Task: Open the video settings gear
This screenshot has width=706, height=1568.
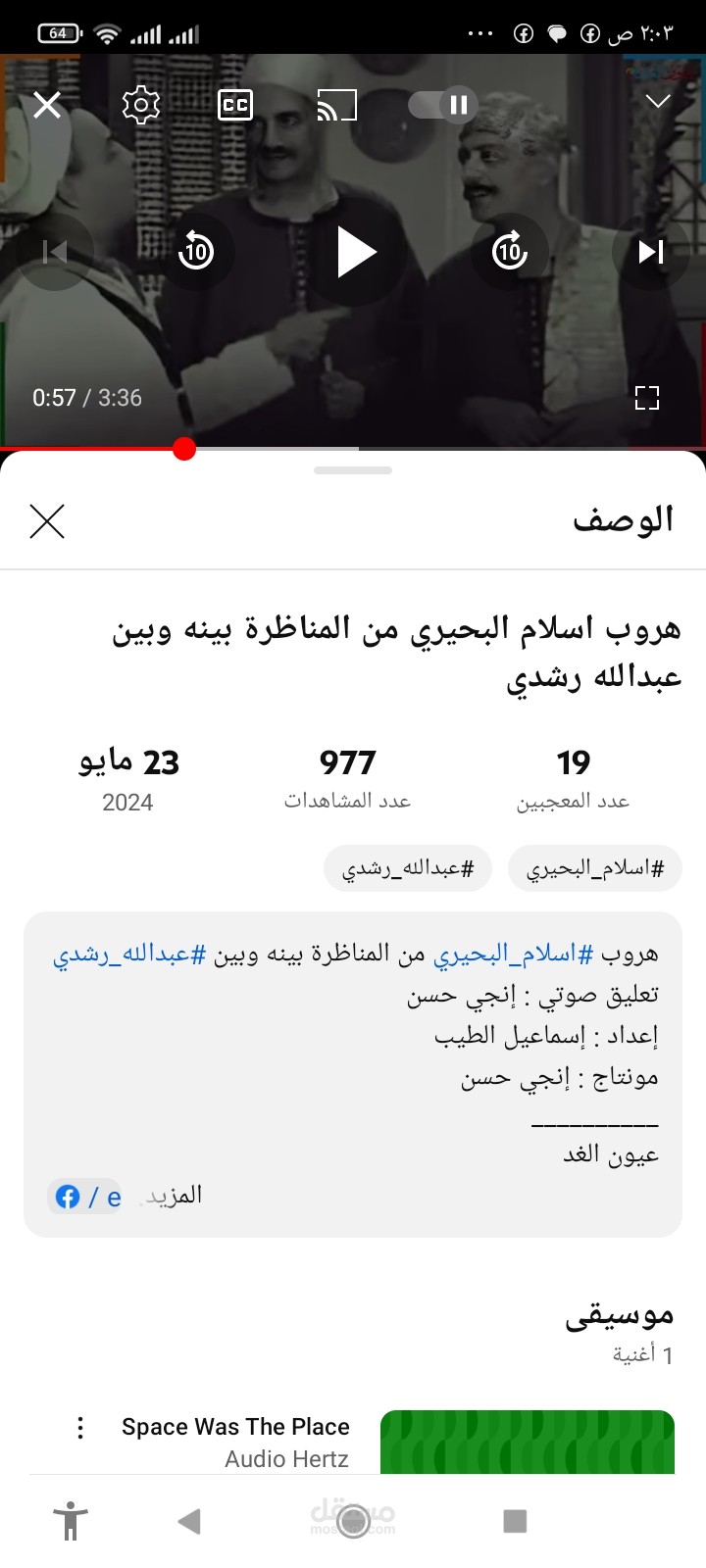Action: (x=140, y=104)
